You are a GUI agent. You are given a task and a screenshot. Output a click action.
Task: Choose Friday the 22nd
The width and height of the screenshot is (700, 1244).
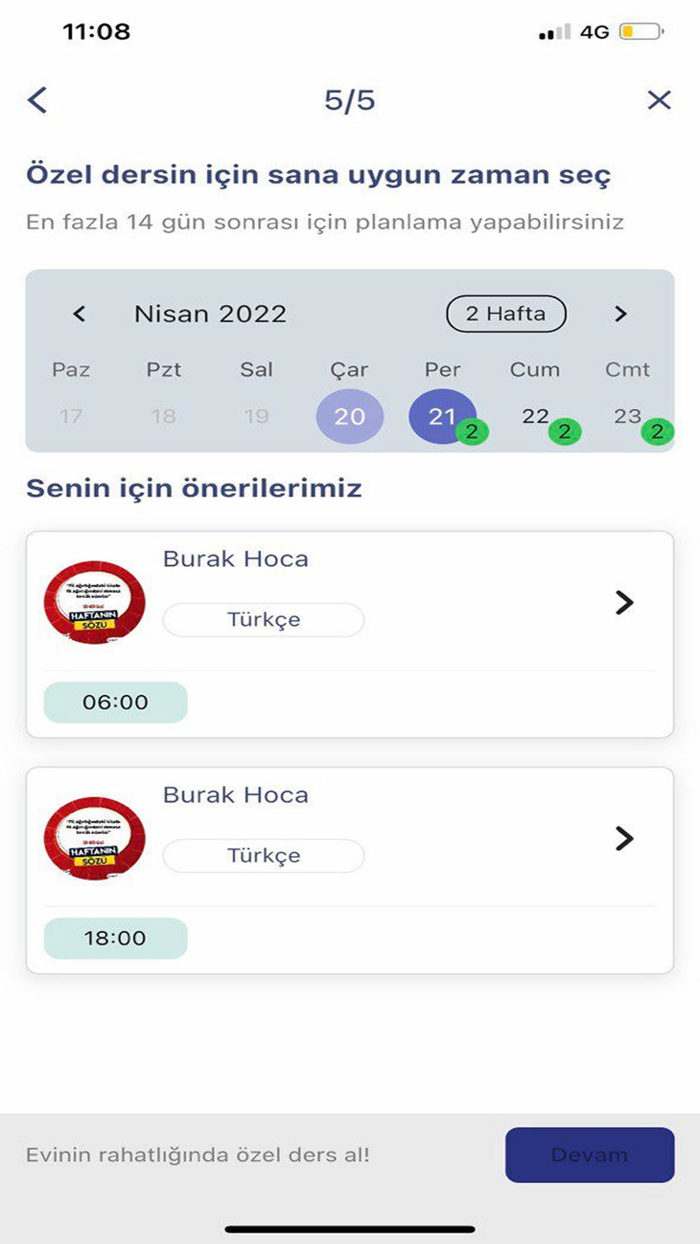tap(536, 416)
